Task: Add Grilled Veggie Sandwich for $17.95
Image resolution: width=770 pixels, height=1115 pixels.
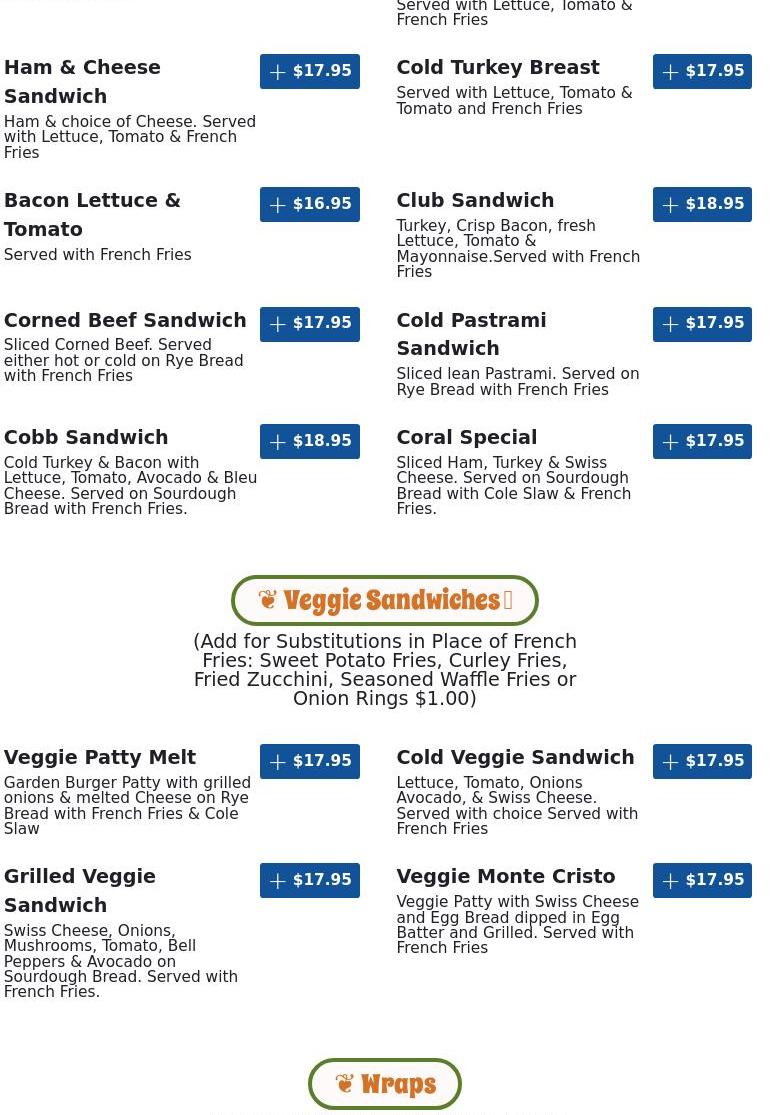Action: (309, 880)
